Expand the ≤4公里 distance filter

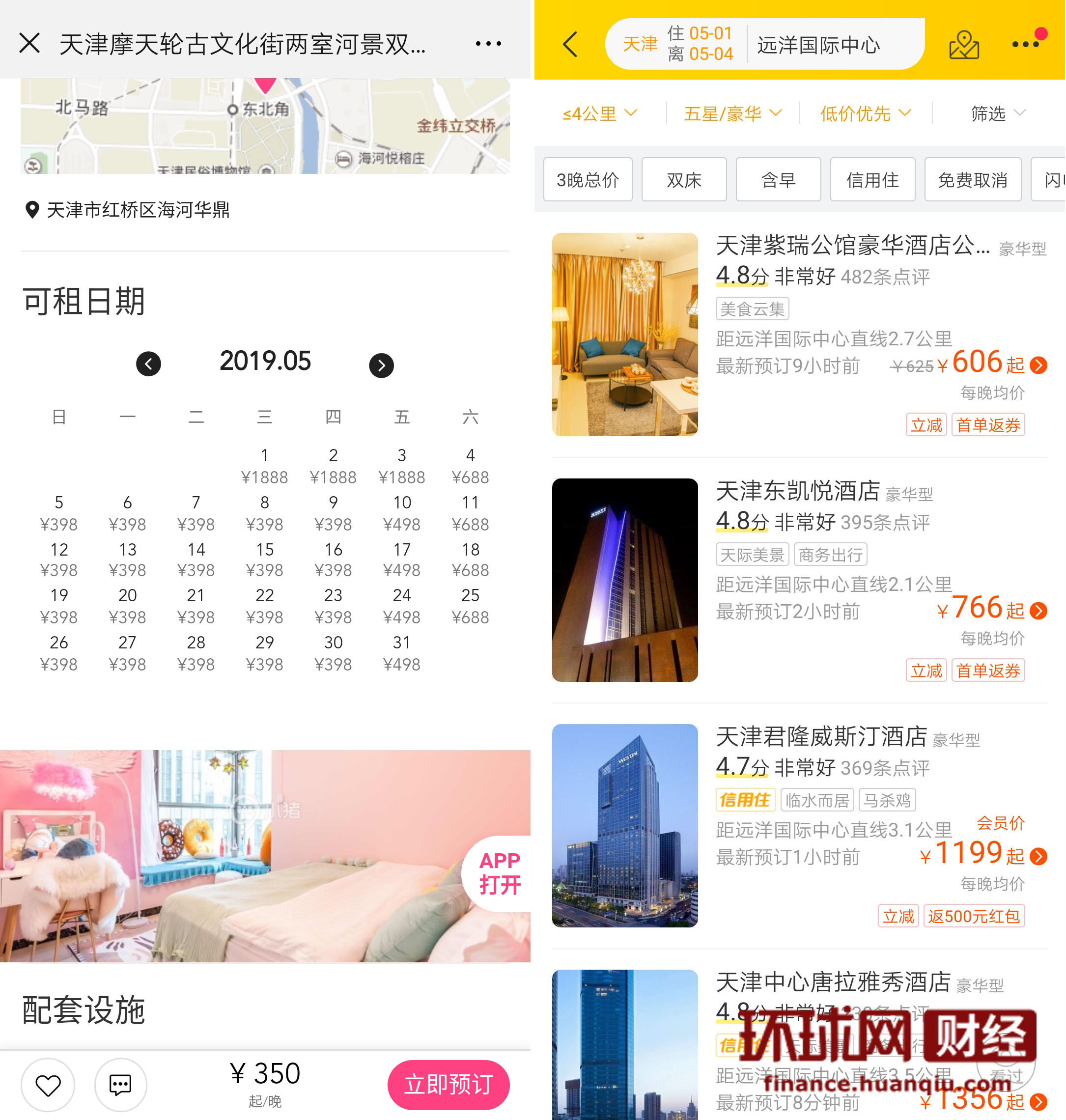600,113
